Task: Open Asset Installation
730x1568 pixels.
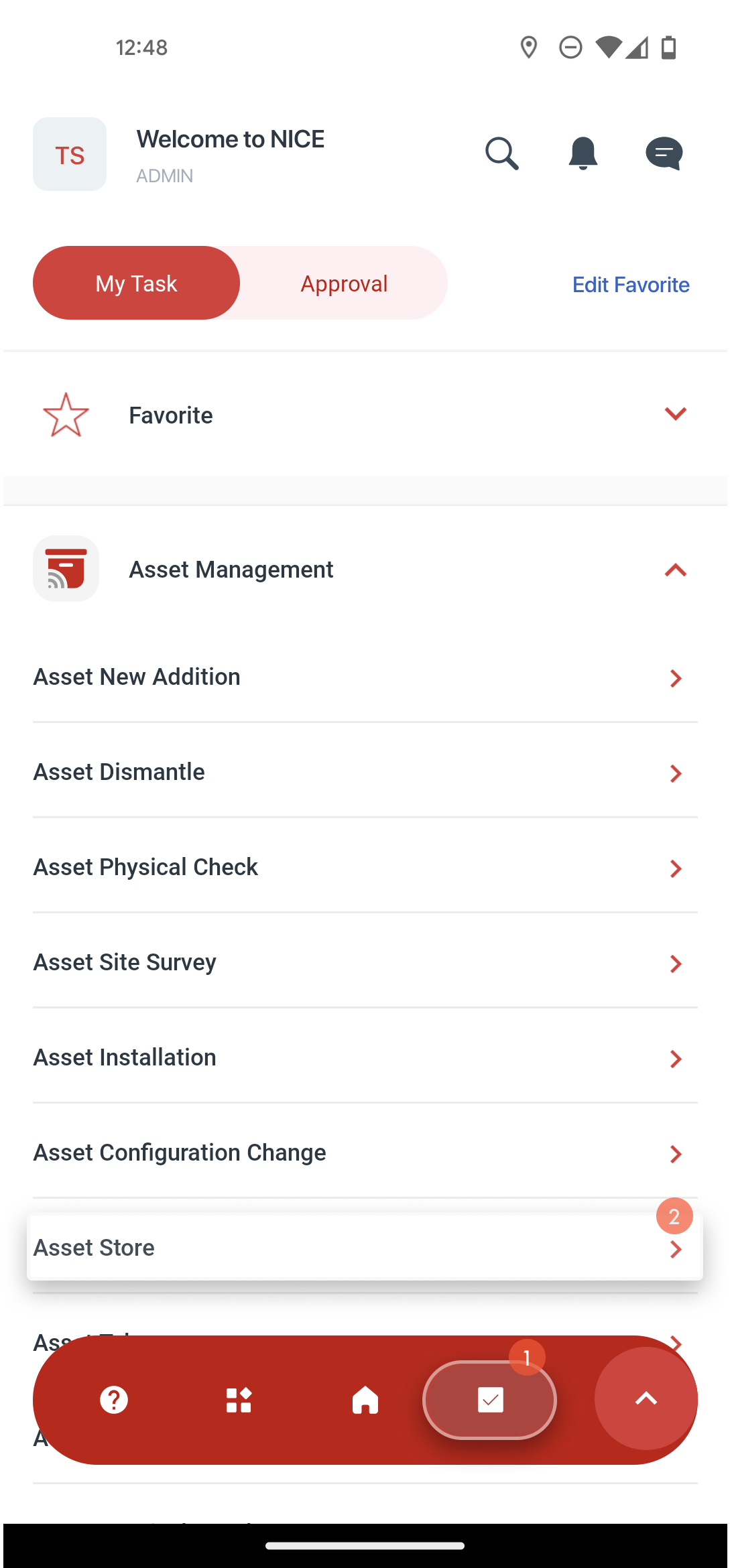Action: click(365, 1057)
